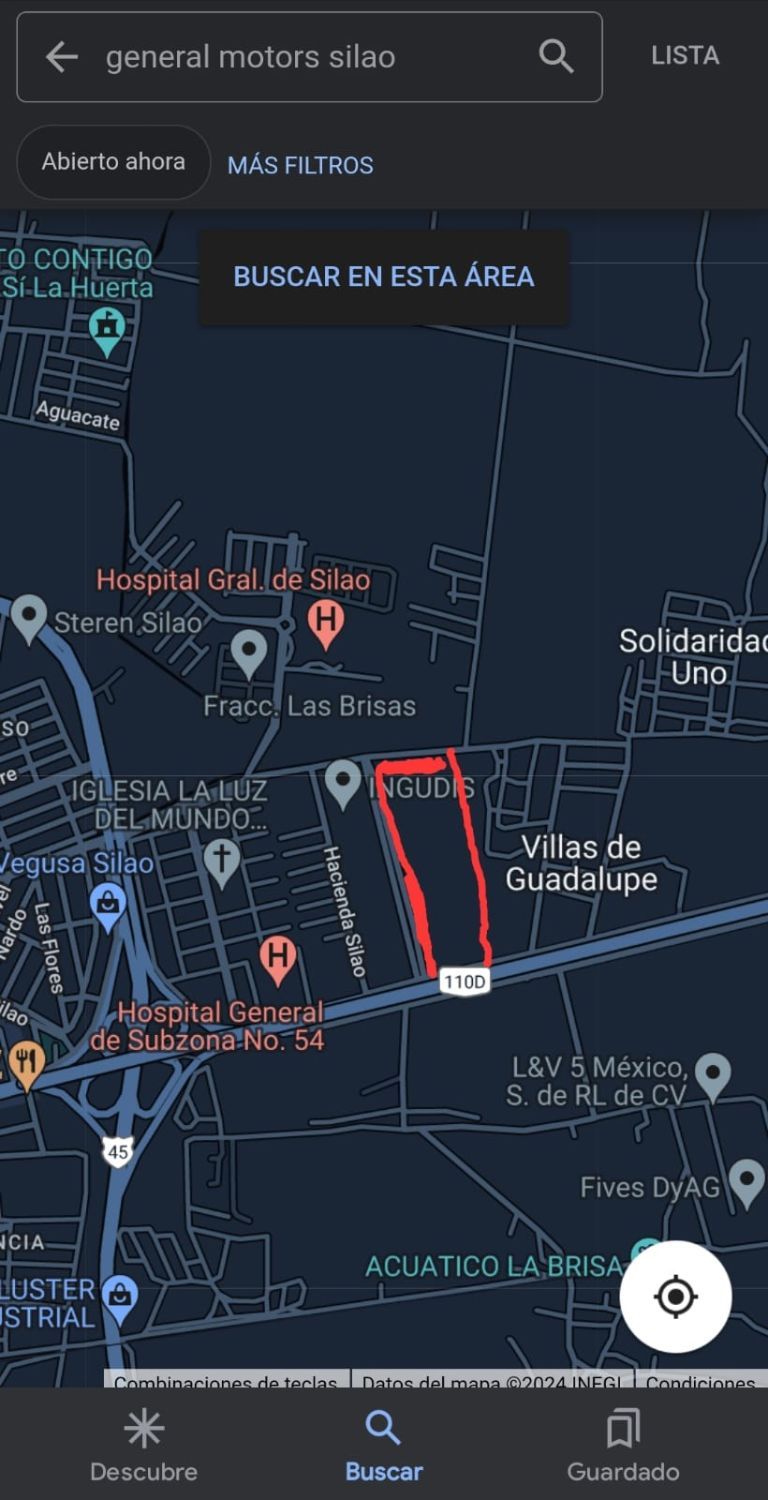This screenshot has height=1500, width=768.
Task: Tap the magnifier icon in the search bar
Action: coord(556,57)
